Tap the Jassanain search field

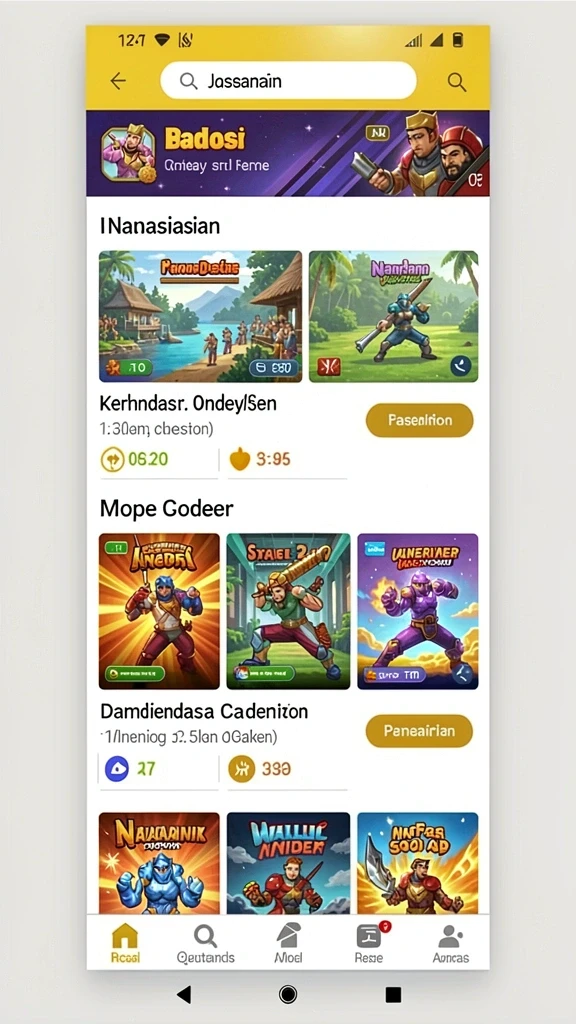click(288, 81)
